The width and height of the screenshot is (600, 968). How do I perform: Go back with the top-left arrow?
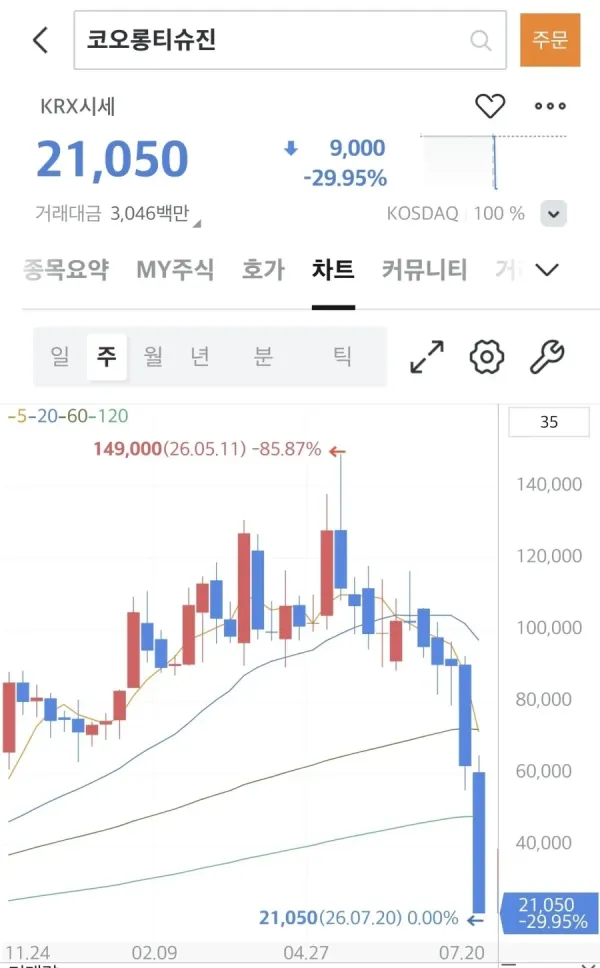click(41, 40)
